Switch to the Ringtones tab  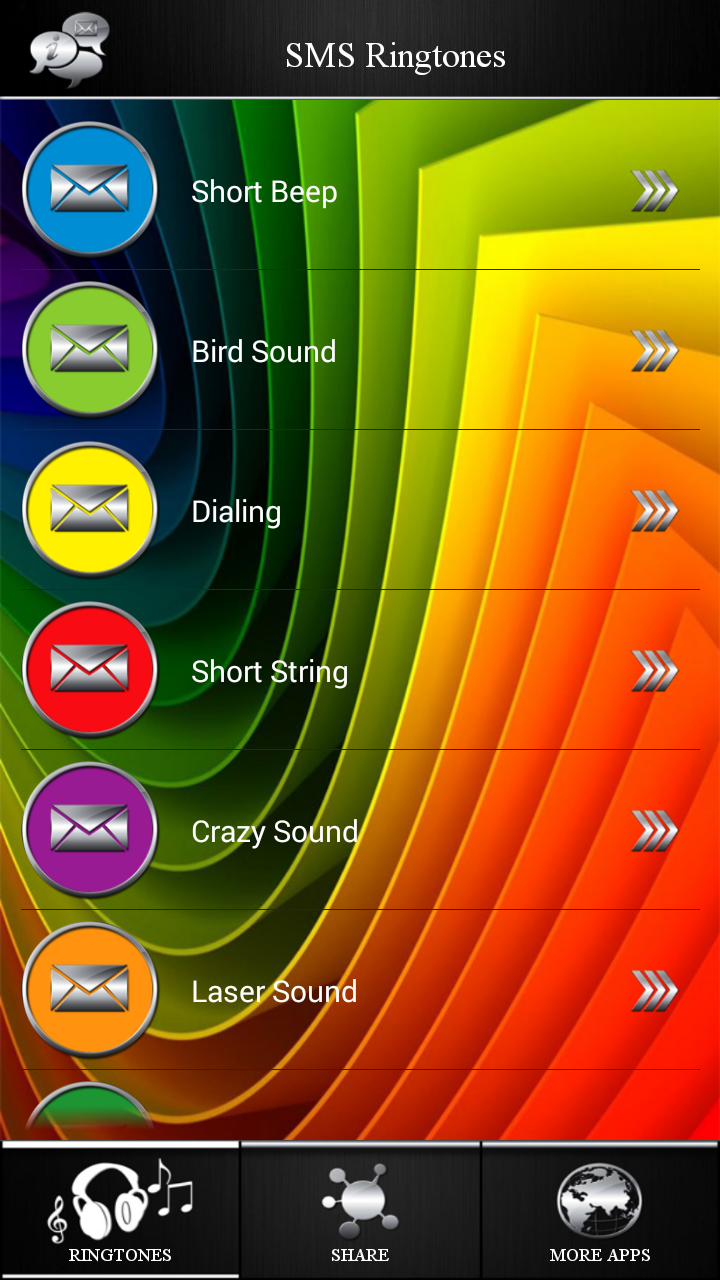pos(120,1210)
